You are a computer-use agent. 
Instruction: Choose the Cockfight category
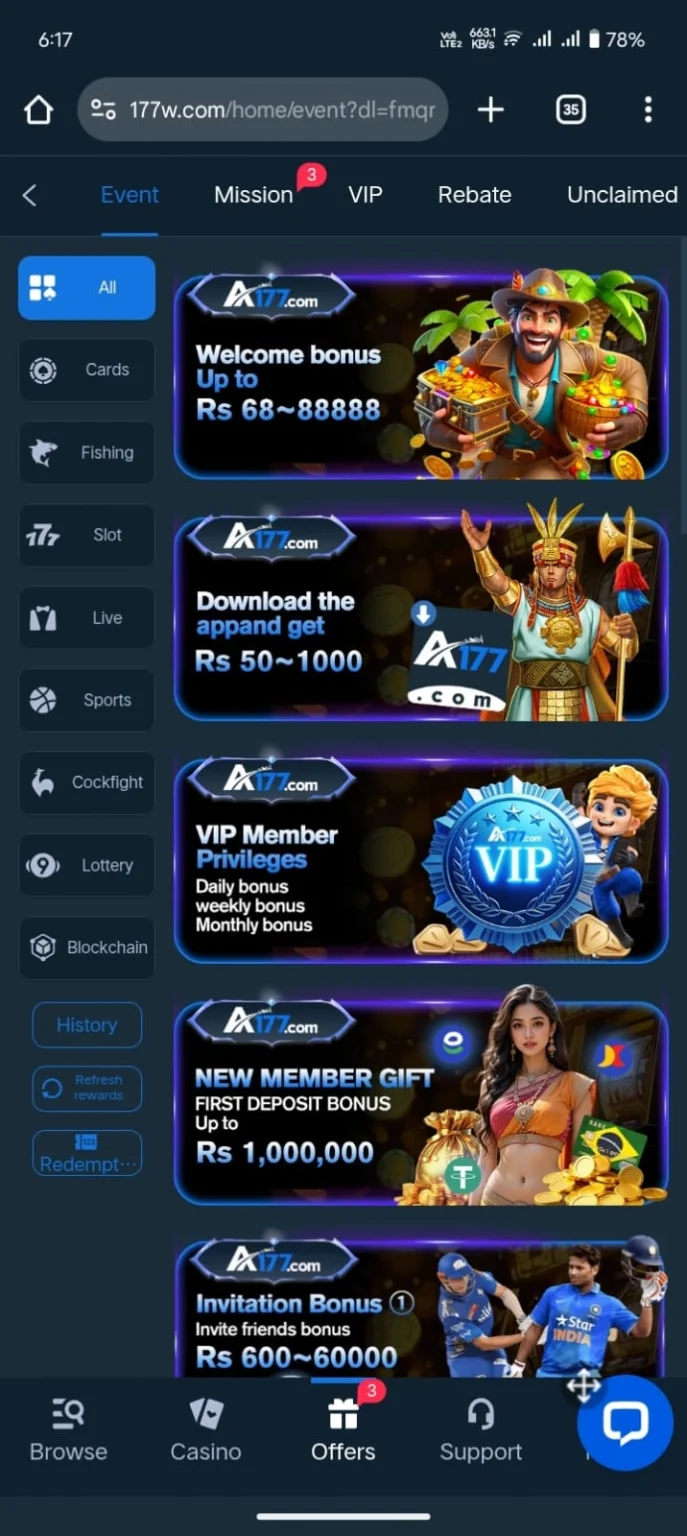tap(87, 783)
